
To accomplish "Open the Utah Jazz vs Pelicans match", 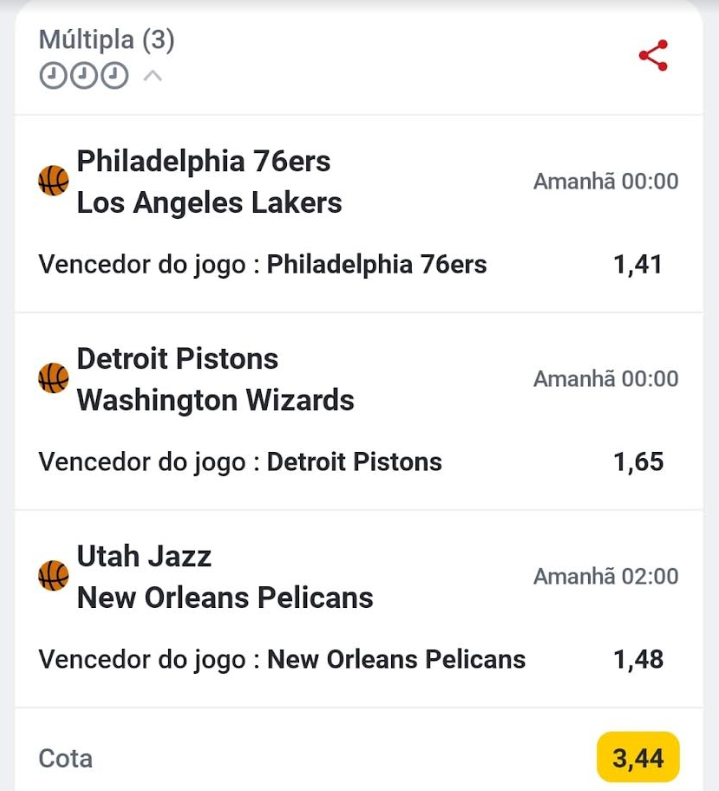I will 225,577.
